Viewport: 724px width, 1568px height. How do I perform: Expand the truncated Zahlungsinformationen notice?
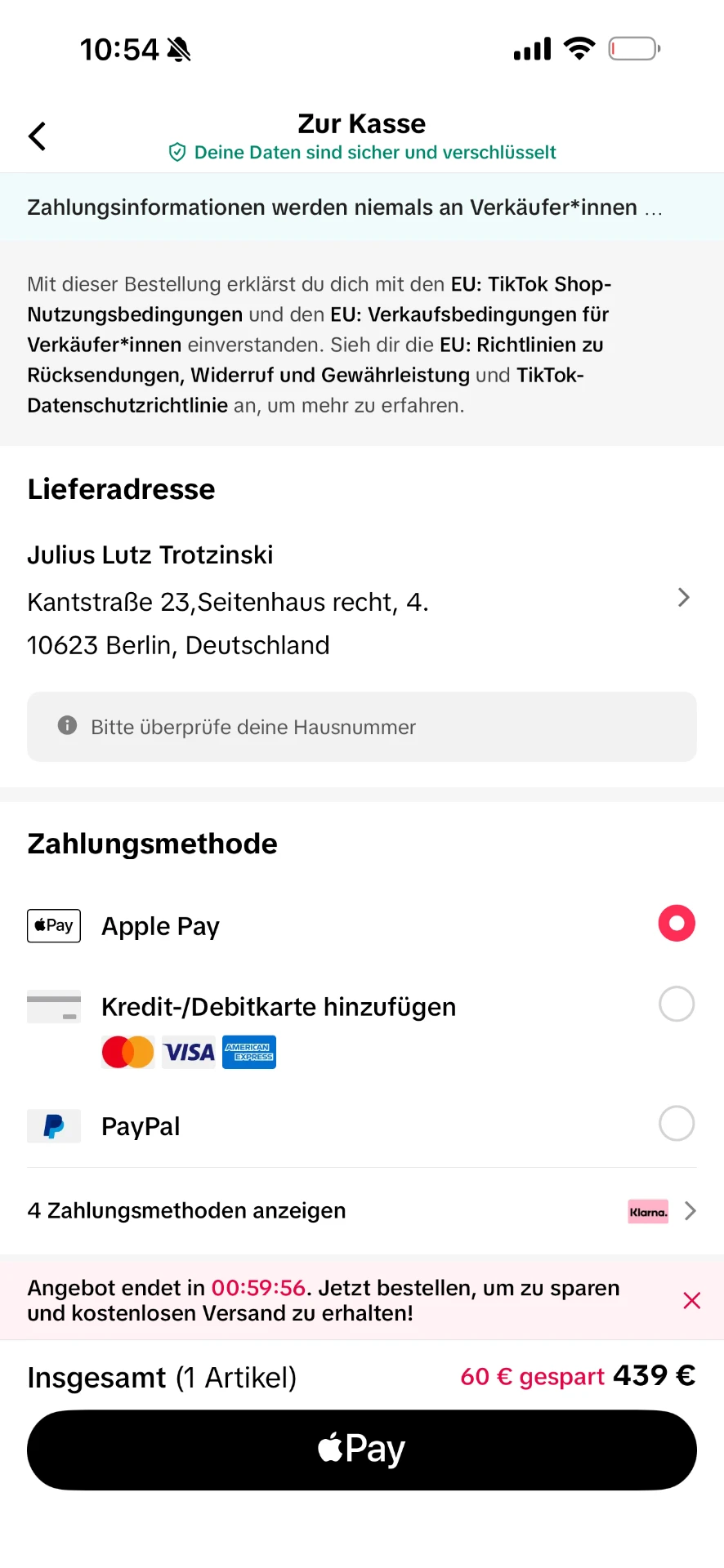(x=362, y=207)
